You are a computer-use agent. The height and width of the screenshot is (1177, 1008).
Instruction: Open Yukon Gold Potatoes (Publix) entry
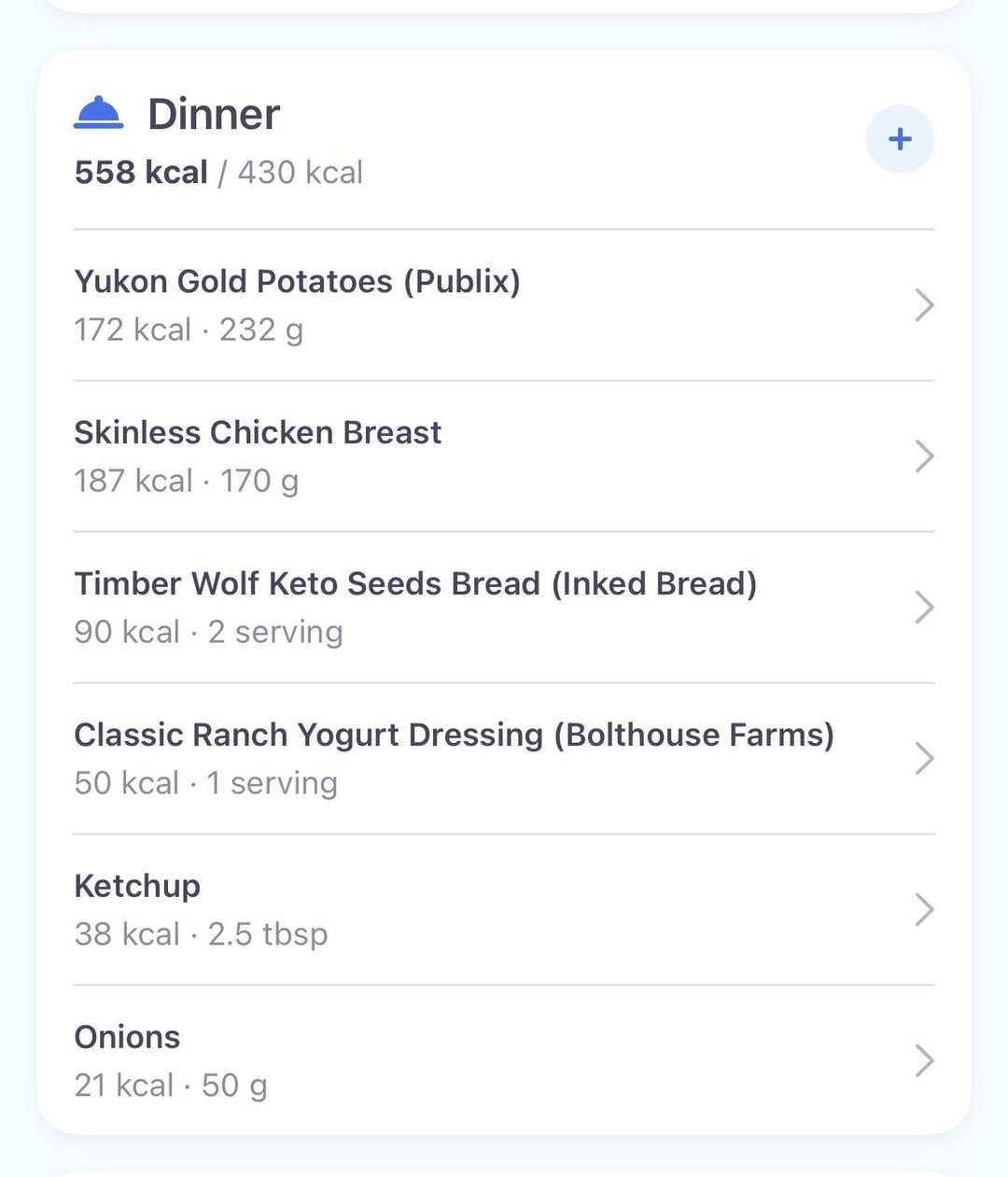[x=503, y=305]
